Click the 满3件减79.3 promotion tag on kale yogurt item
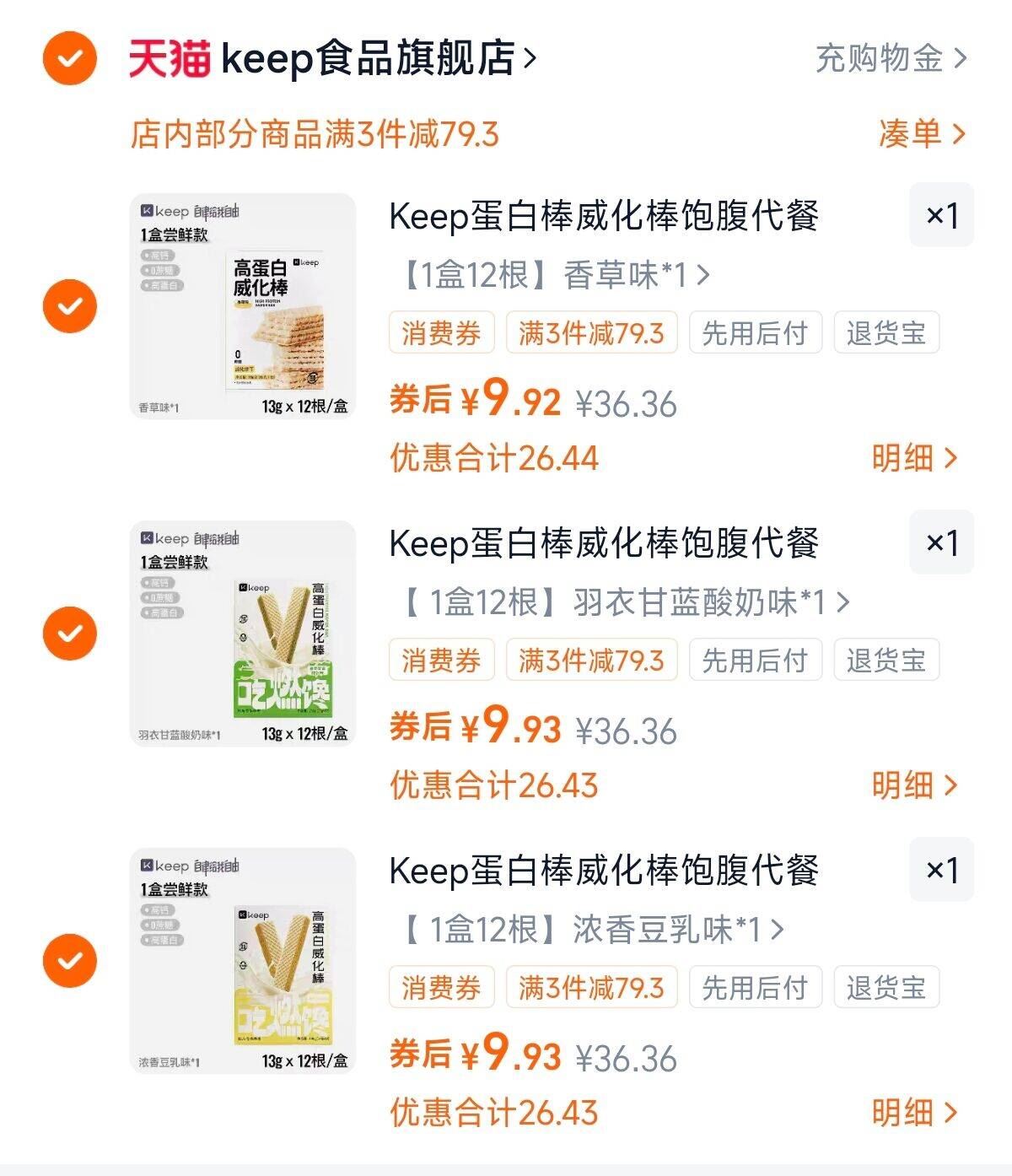The image size is (1012, 1176). (590, 661)
